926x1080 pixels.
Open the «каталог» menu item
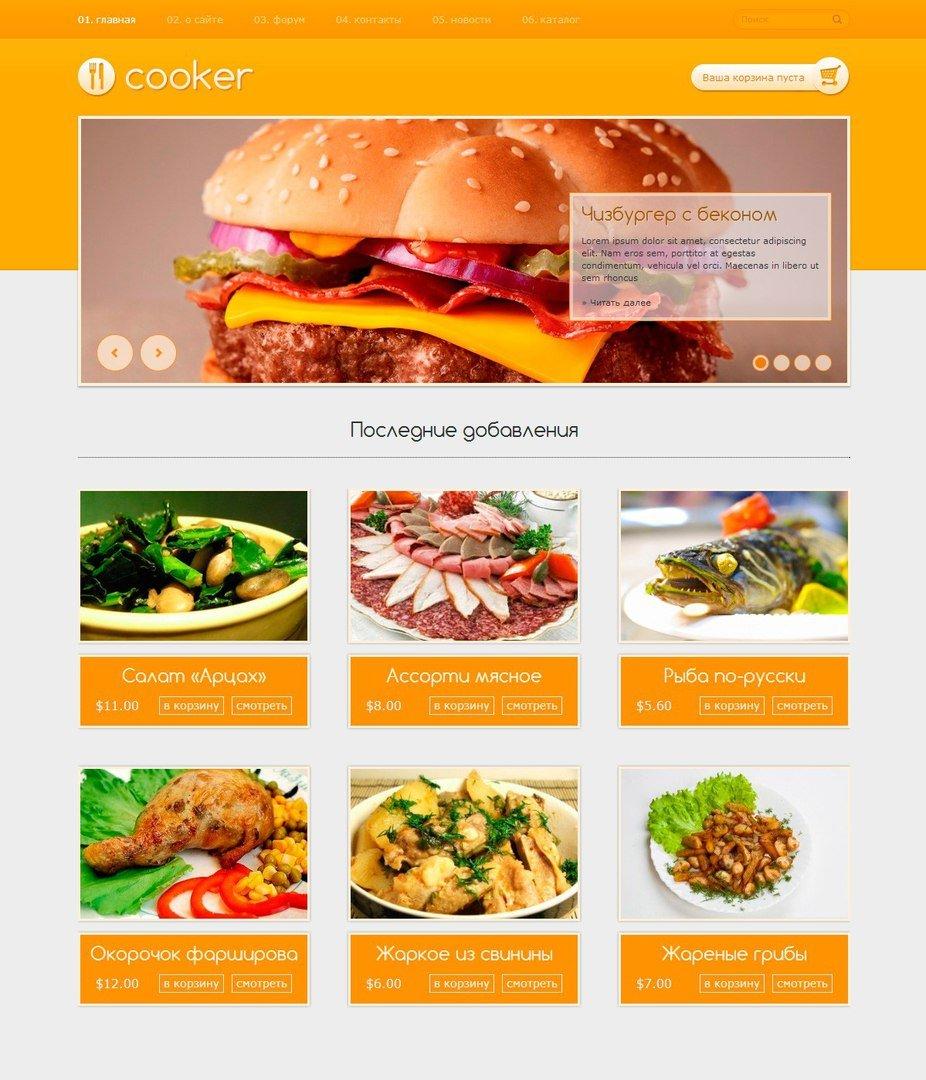[x=550, y=19]
